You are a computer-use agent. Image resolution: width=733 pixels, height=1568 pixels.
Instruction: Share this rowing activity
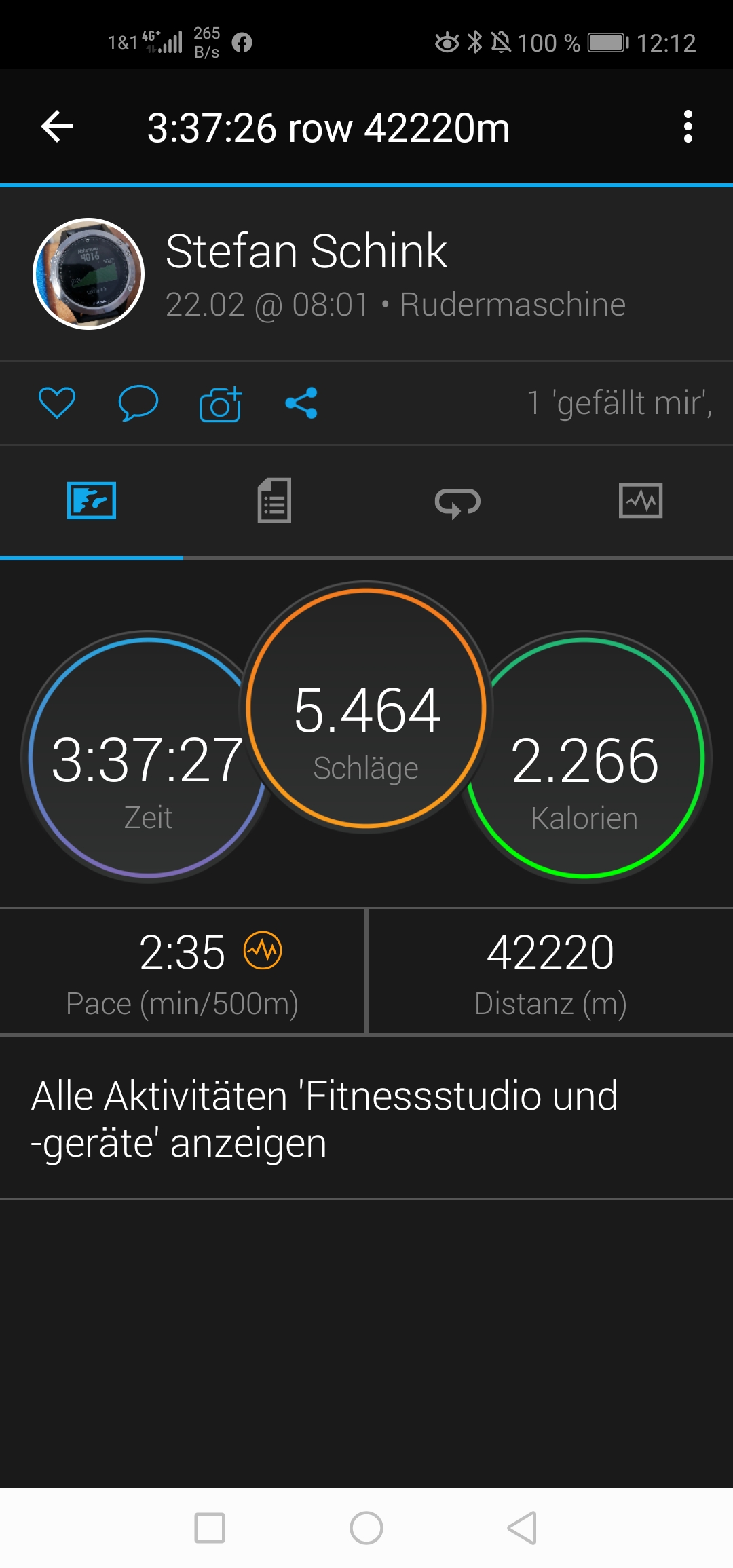click(301, 403)
